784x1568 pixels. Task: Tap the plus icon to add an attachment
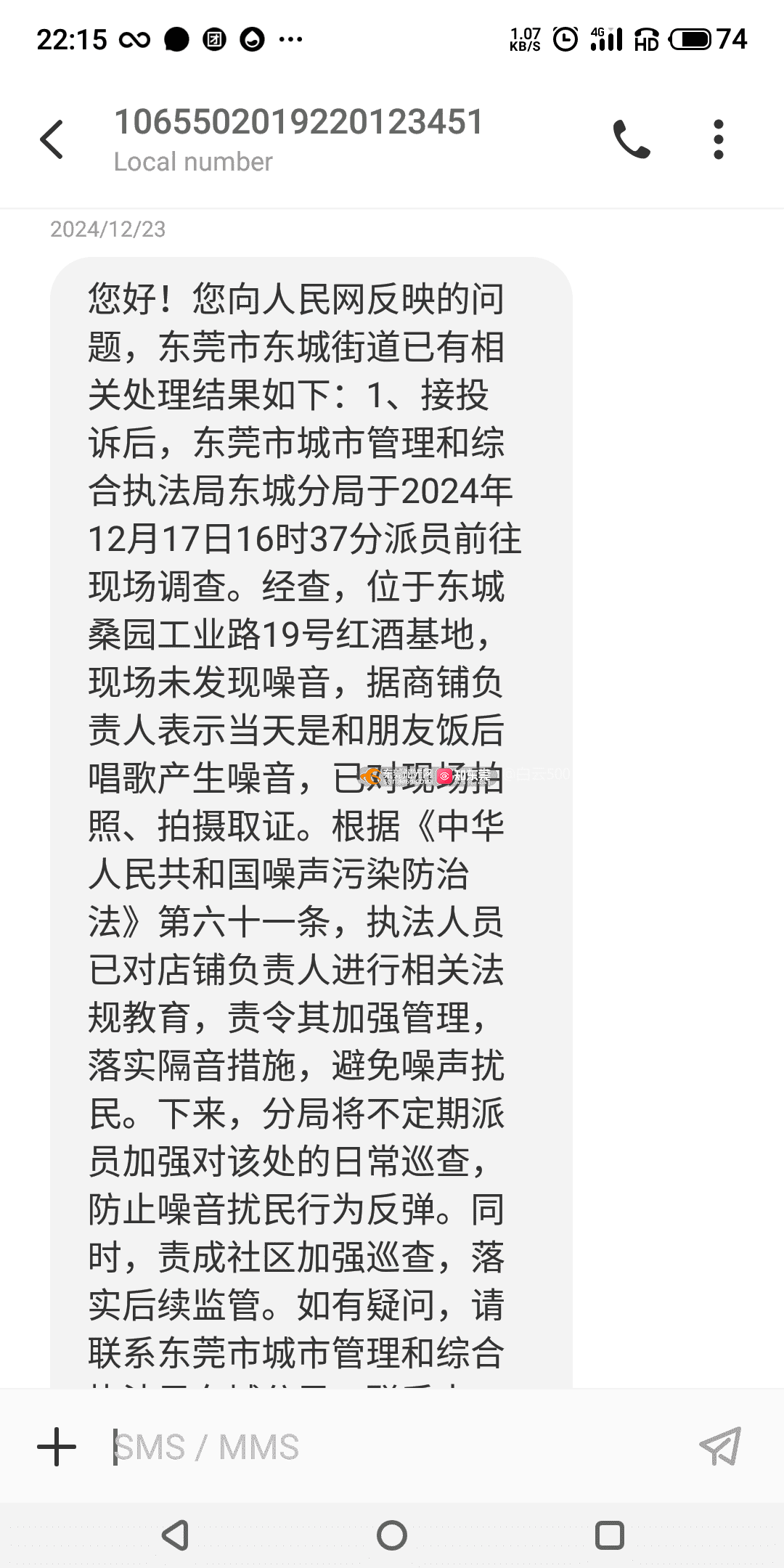(x=57, y=1447)
